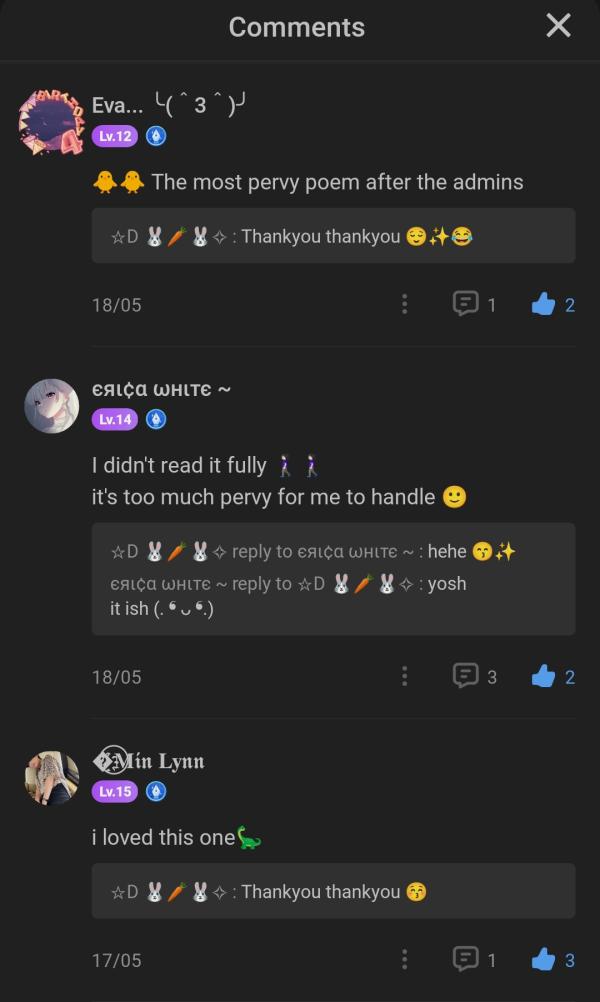Open the reply thread under Eva's comment

[333, 236]
